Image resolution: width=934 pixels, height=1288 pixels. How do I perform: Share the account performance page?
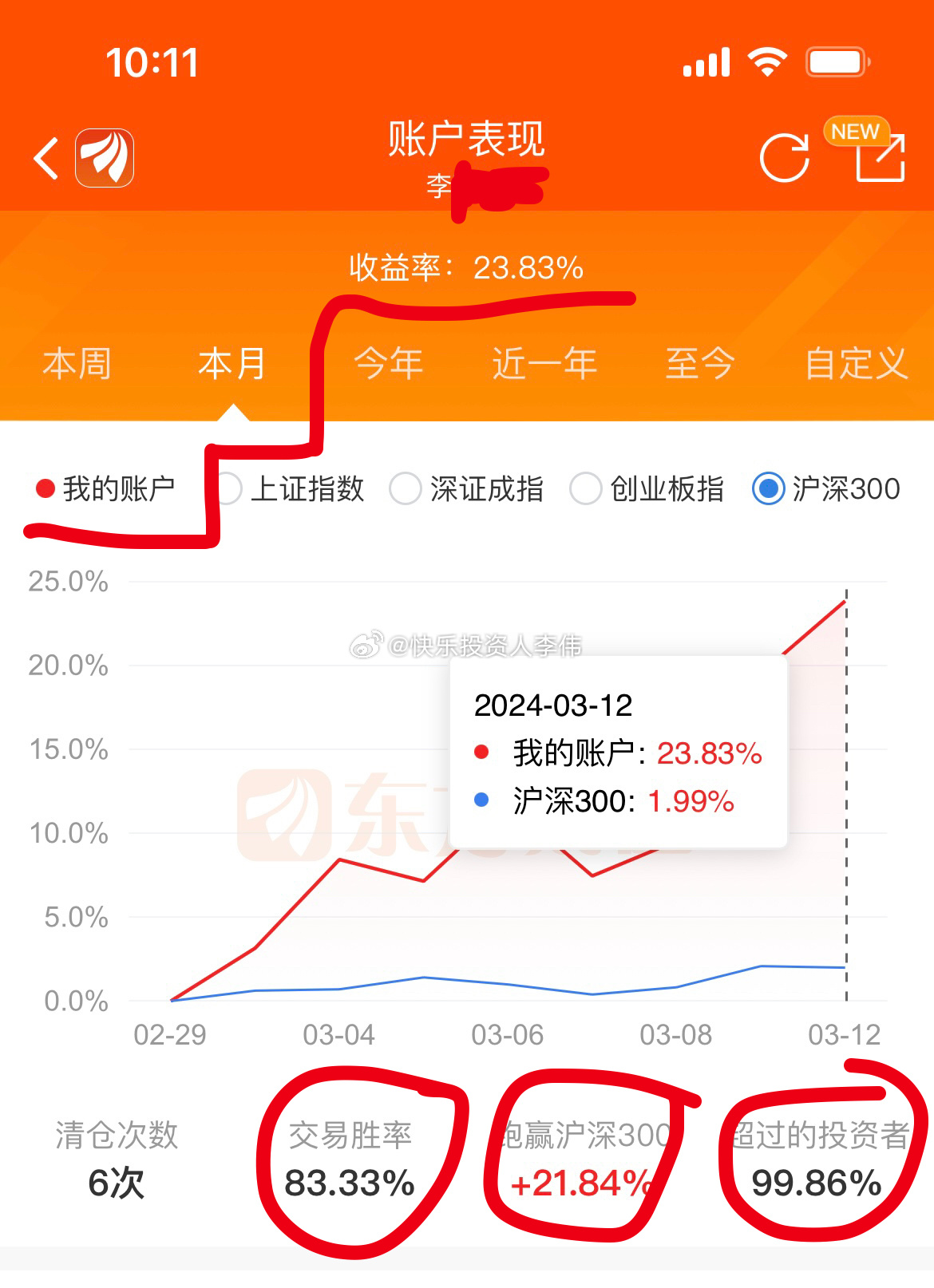pyautogui.click(x=880, y=158)
